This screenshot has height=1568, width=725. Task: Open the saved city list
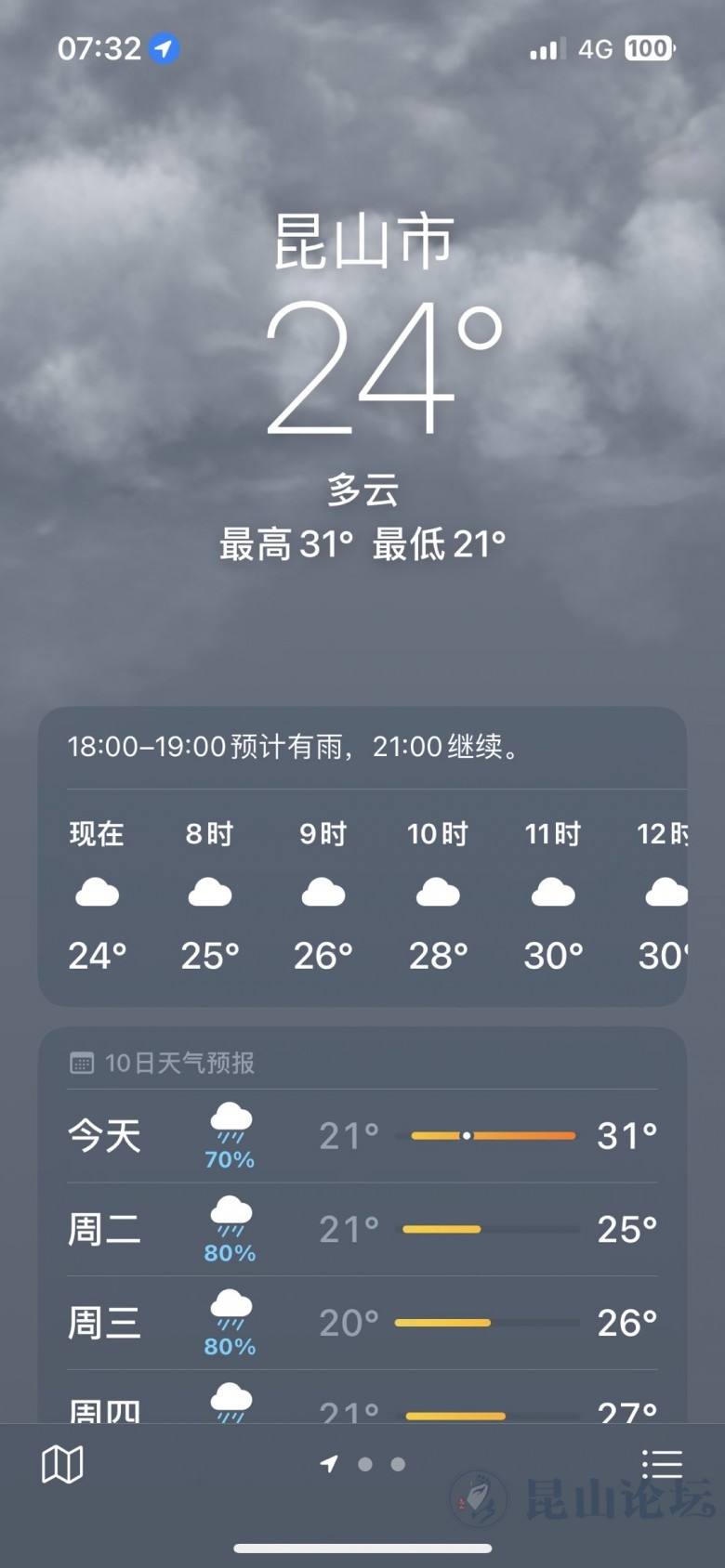(x=662, y=1465)
